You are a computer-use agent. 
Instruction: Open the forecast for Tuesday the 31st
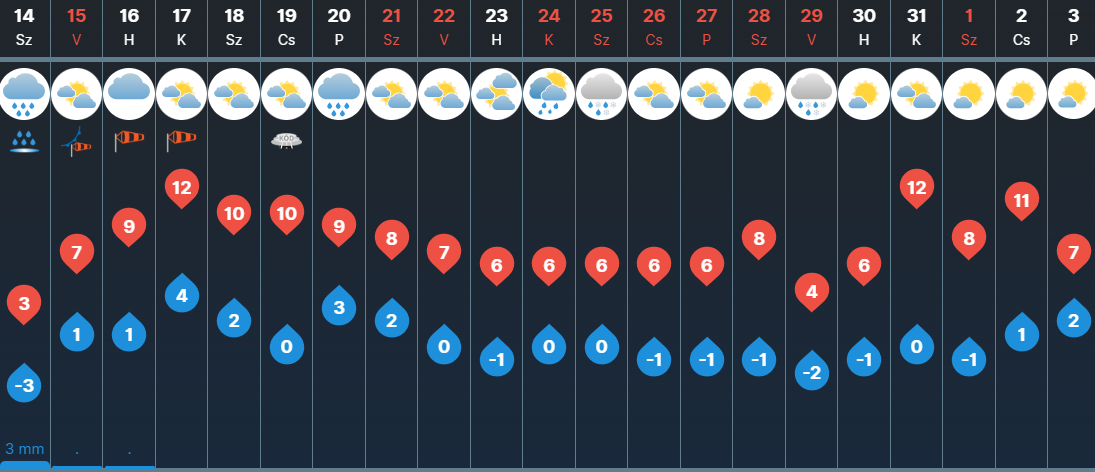click(916, 28)
